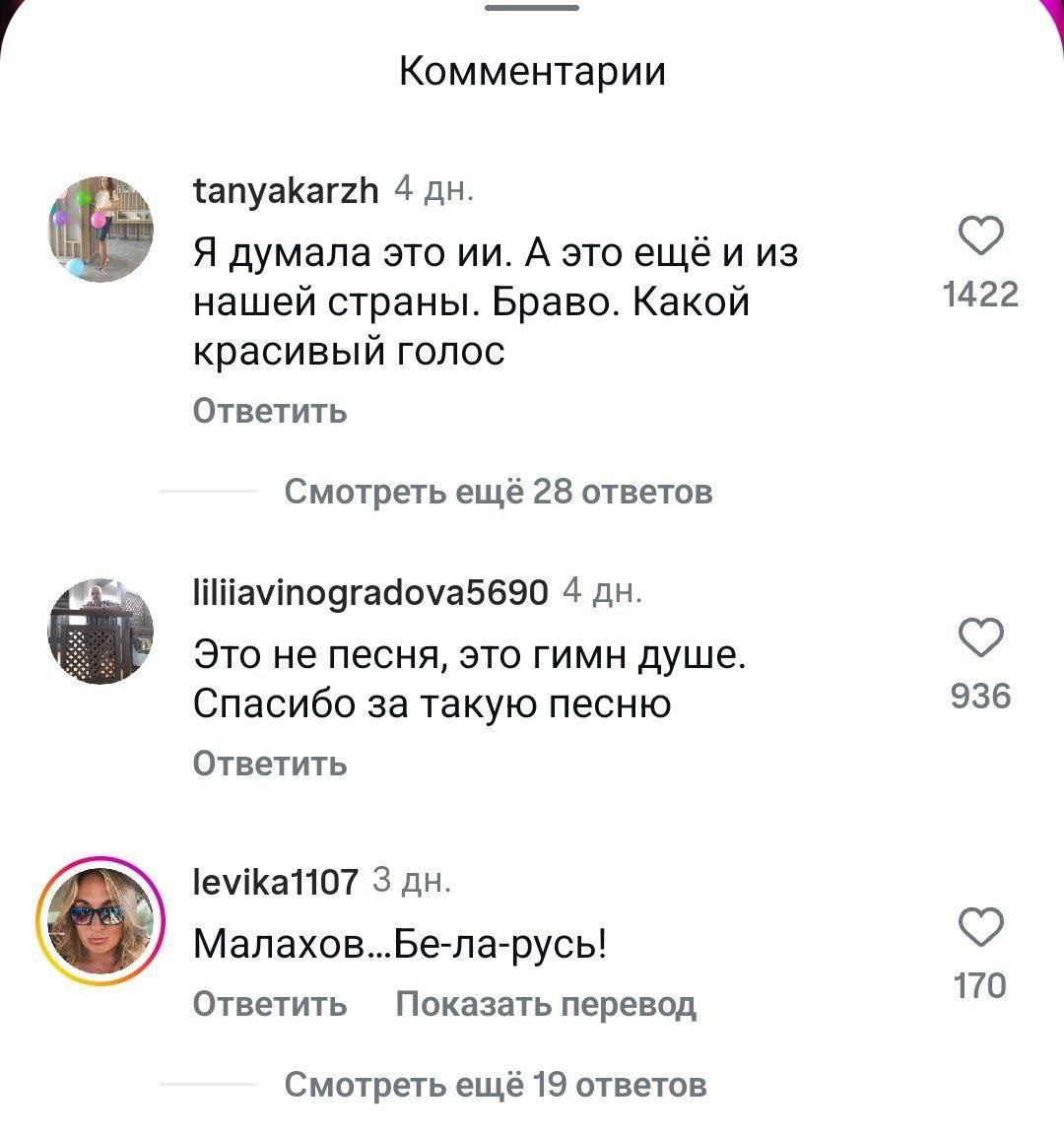
Task: Open username liliiavinogradova5690 profile
Action: (x=370, y=592)
